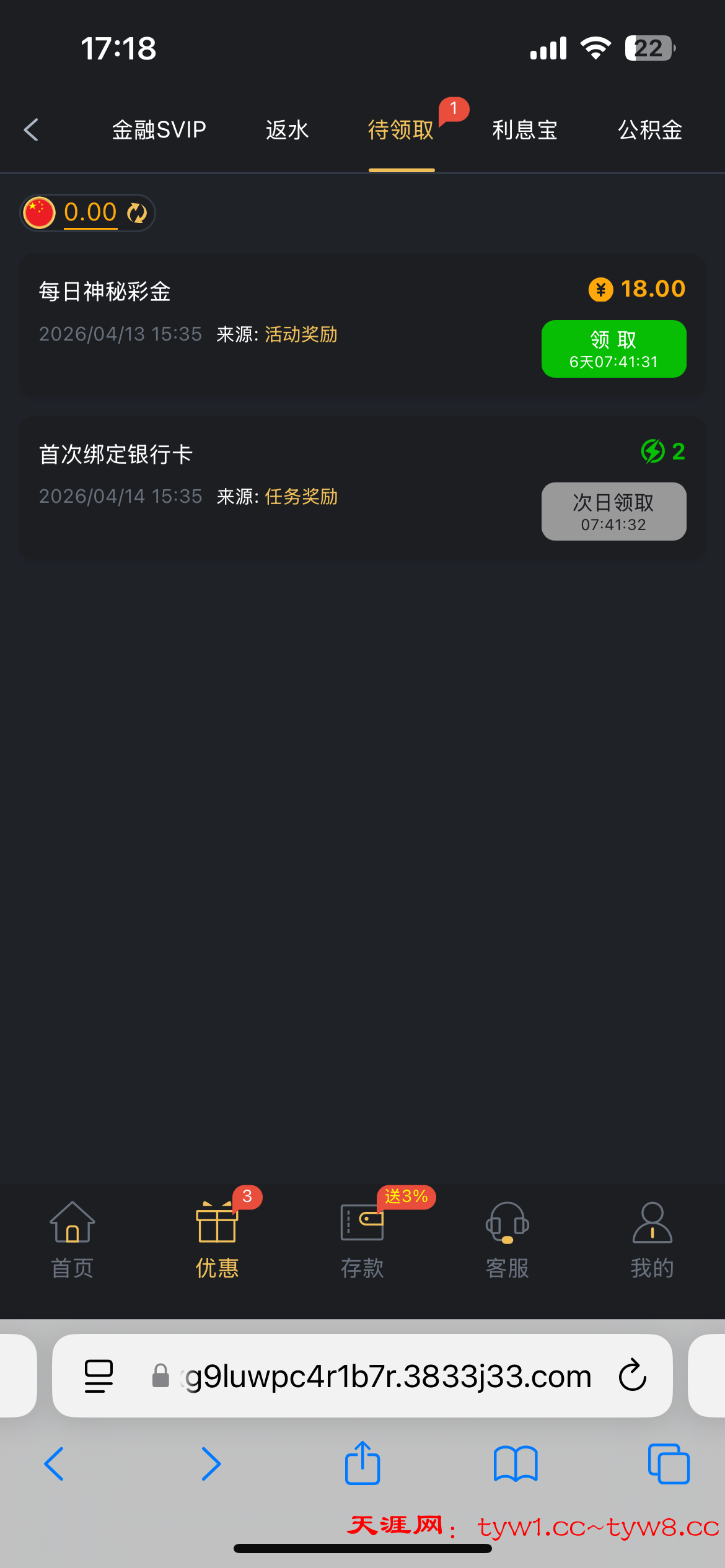The height and width of the screenshot is (1568, 725).
Task: Open the 公积金 tab
Action: tap(650, 130)
